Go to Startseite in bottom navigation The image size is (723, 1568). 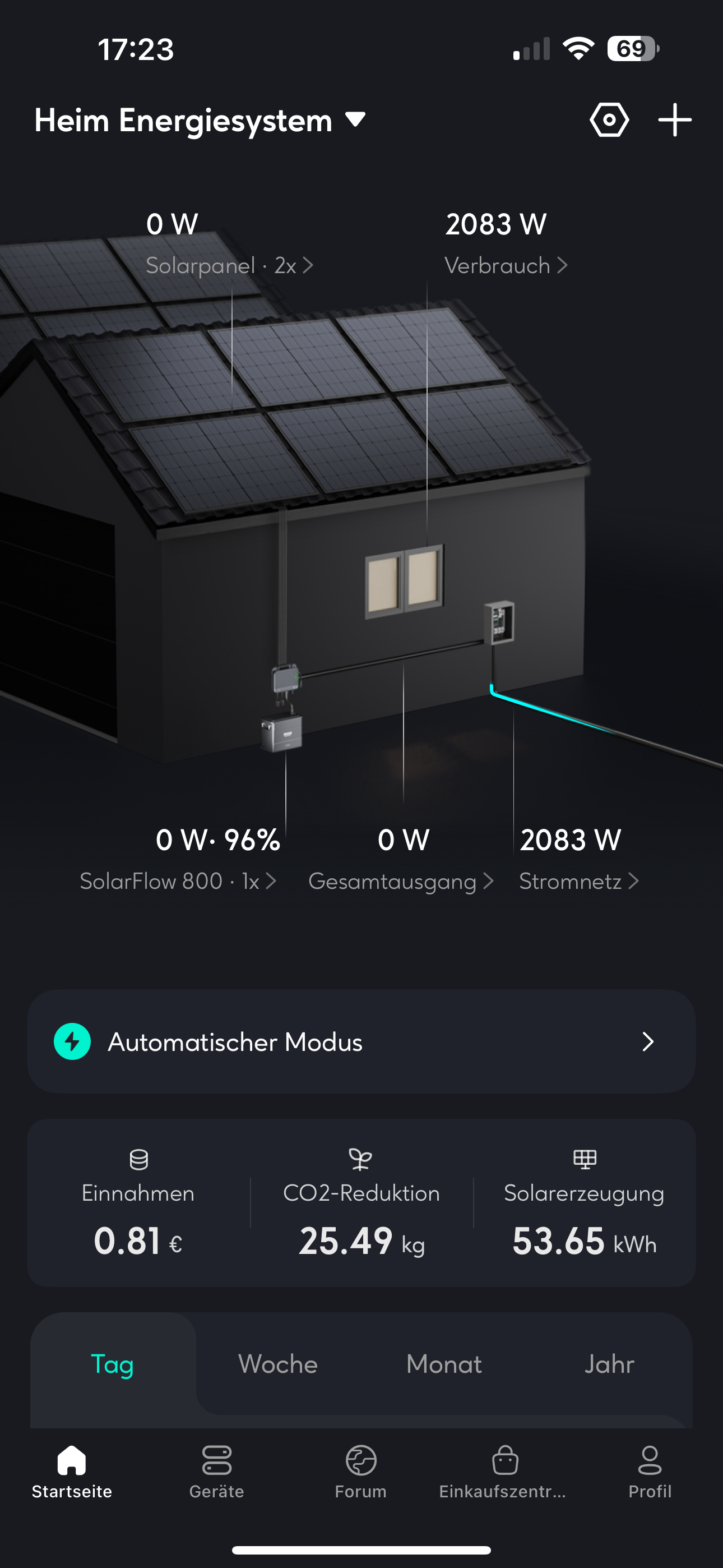[x=72, y=1472]
